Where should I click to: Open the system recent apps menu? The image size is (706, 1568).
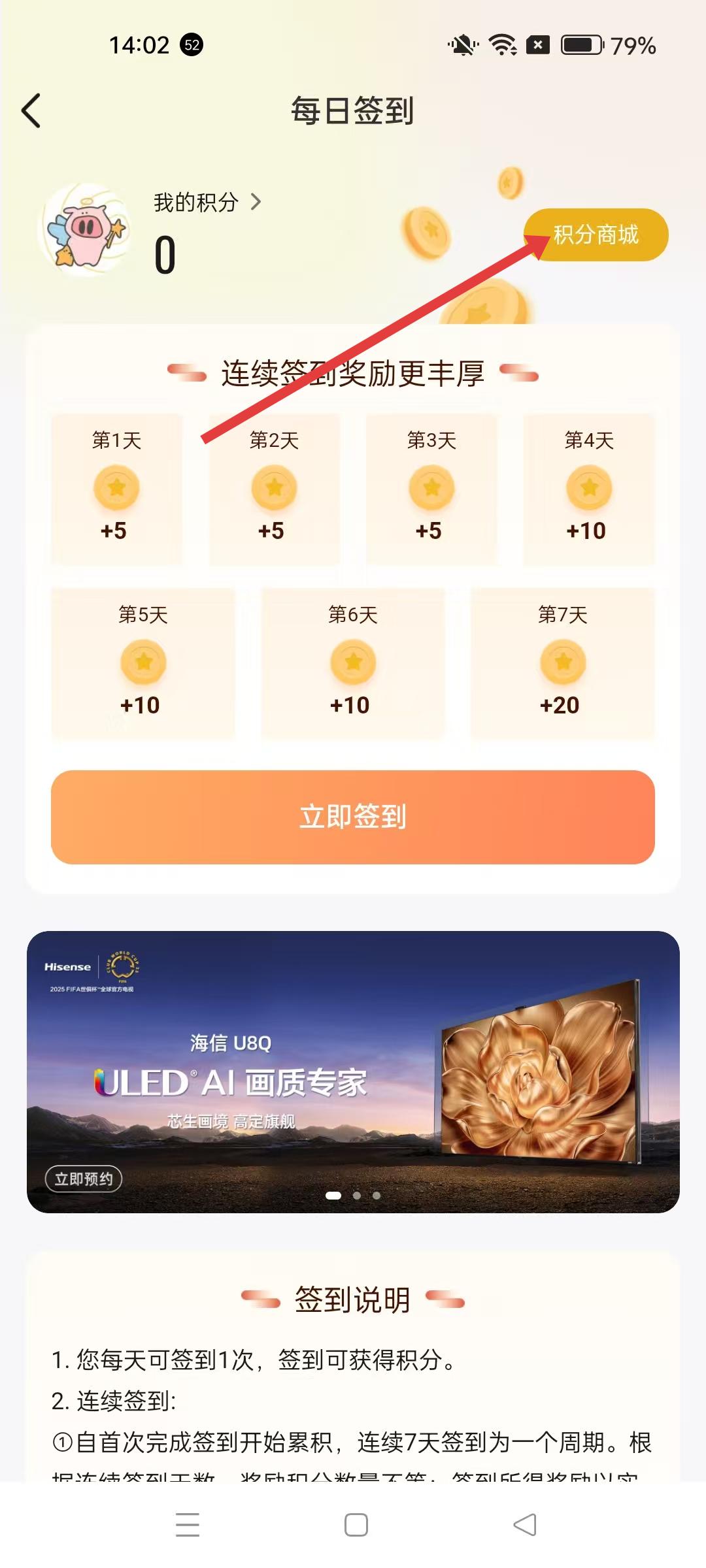point(188,1524)
